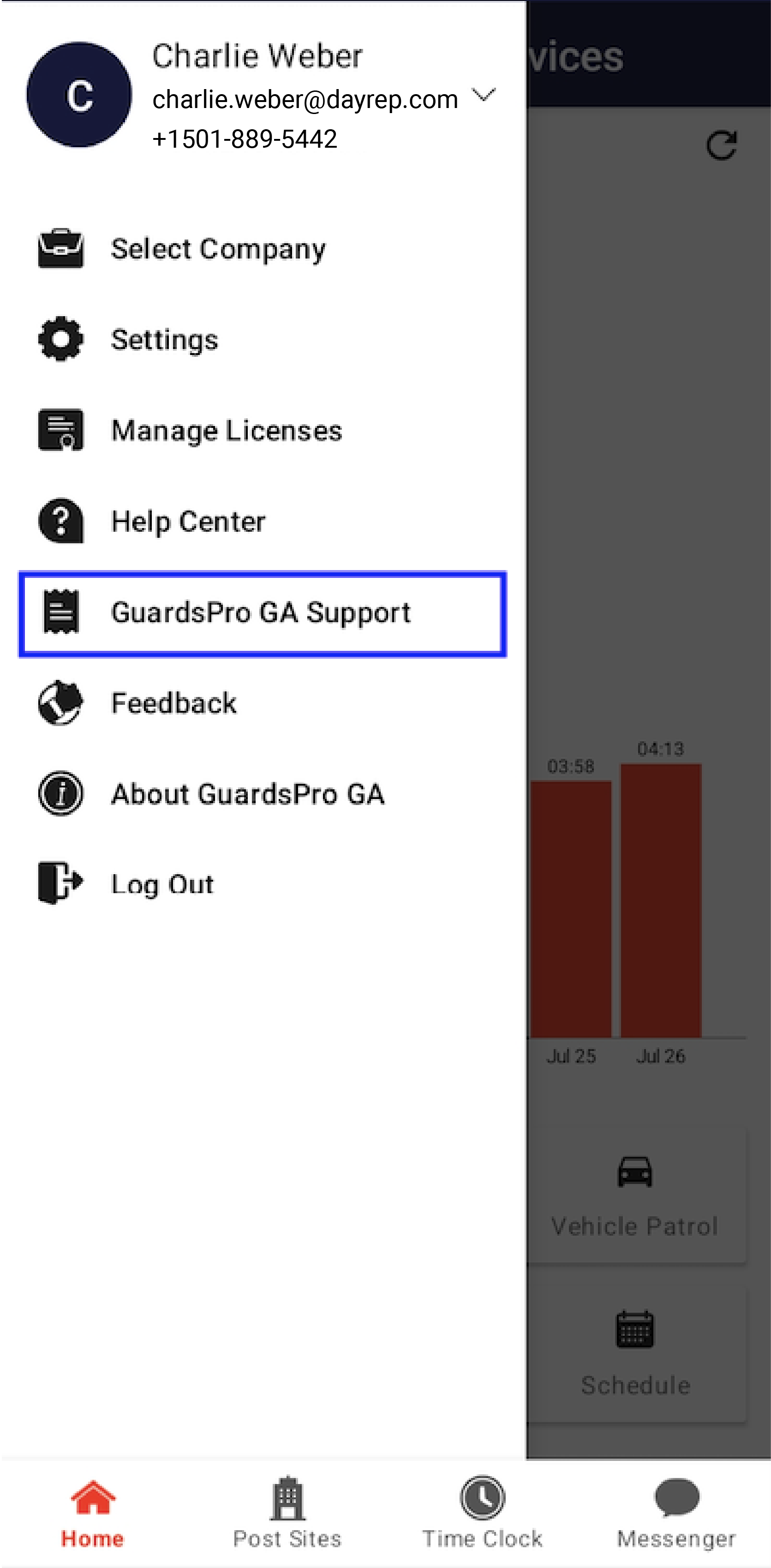View About GuardsPro GA

(263, 794)
